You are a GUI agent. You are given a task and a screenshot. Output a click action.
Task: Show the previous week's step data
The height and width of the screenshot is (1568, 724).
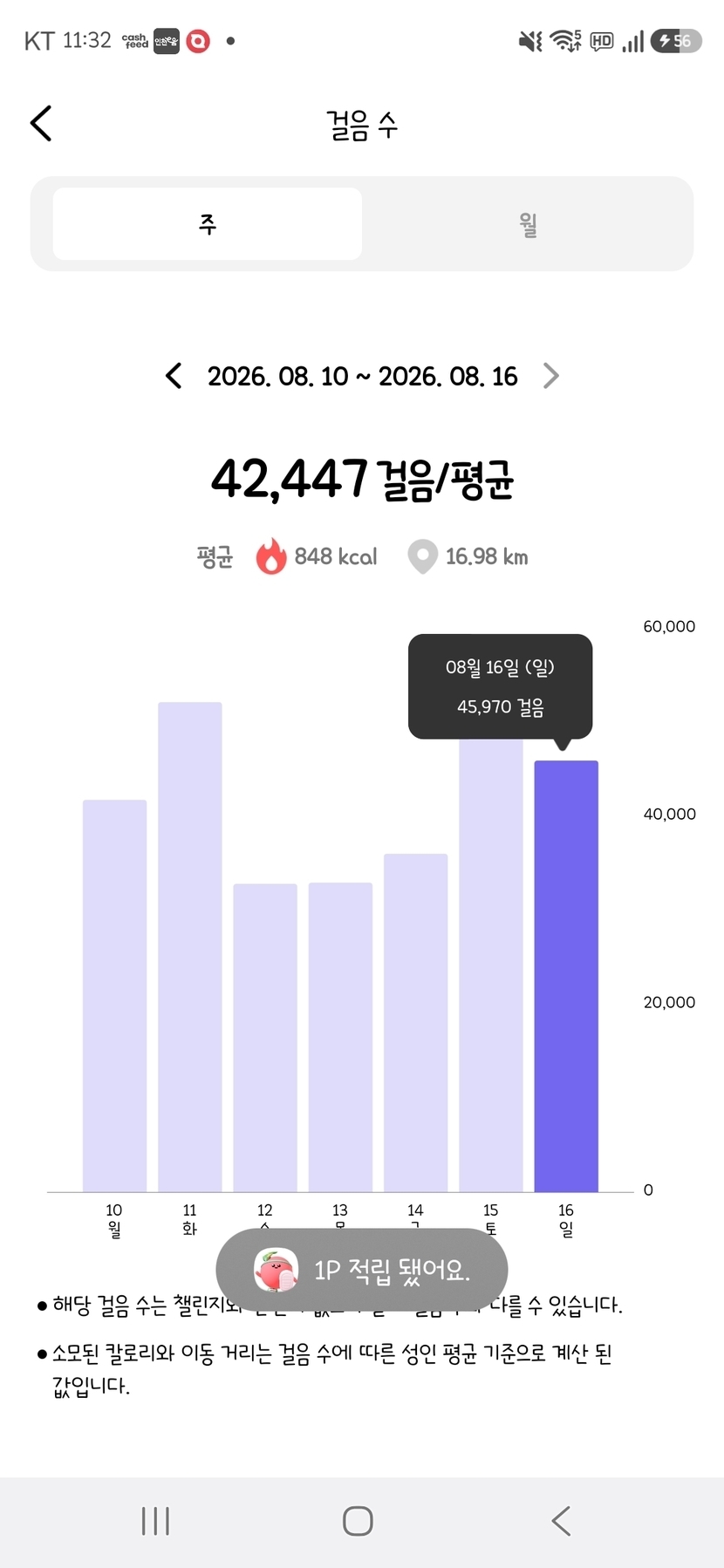[x=174, y=376]
